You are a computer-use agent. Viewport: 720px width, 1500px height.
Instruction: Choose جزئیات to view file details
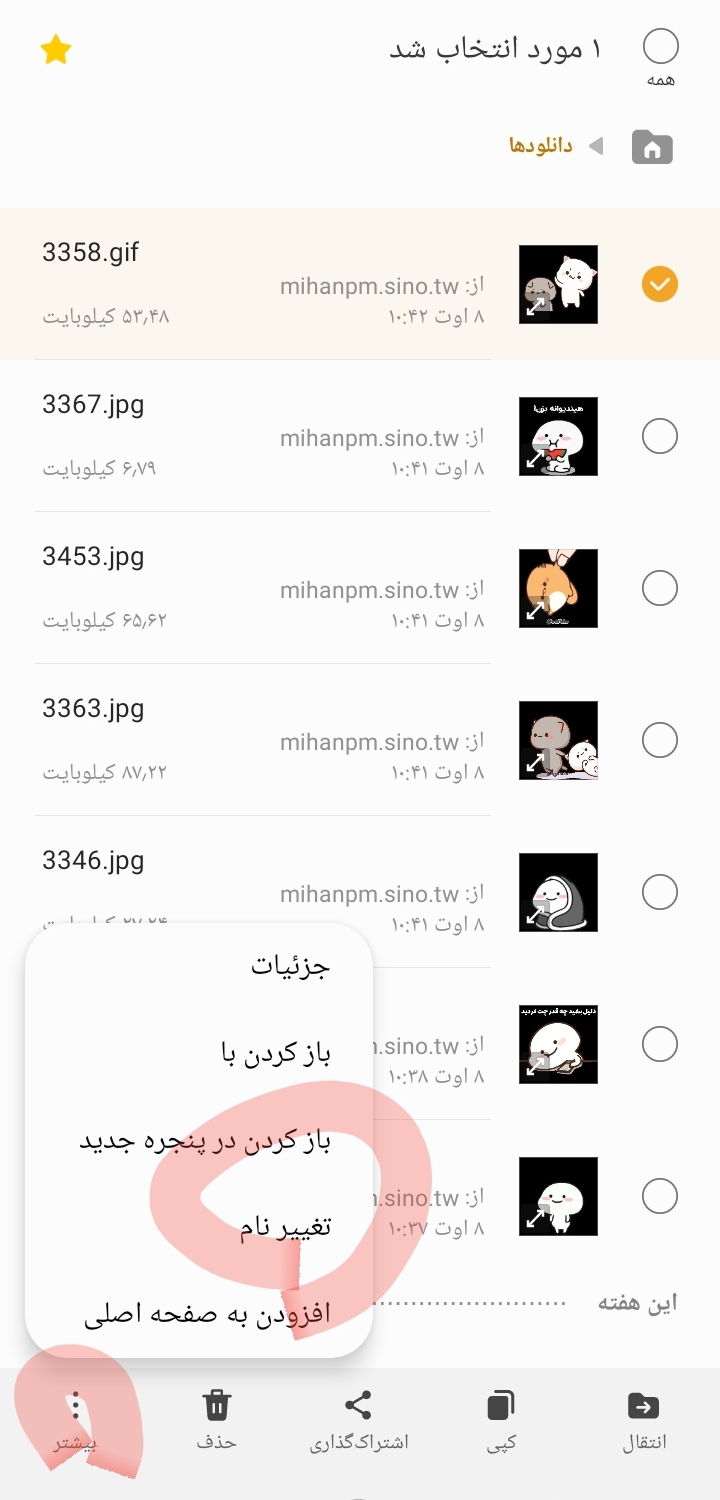click(290, 966)
